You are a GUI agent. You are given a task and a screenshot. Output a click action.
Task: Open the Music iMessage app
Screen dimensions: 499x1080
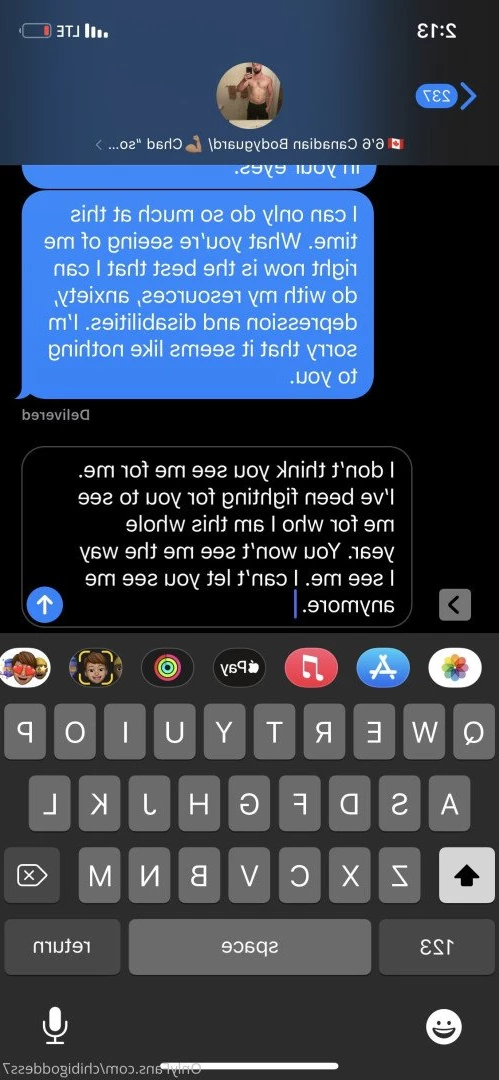click(312, 667)
